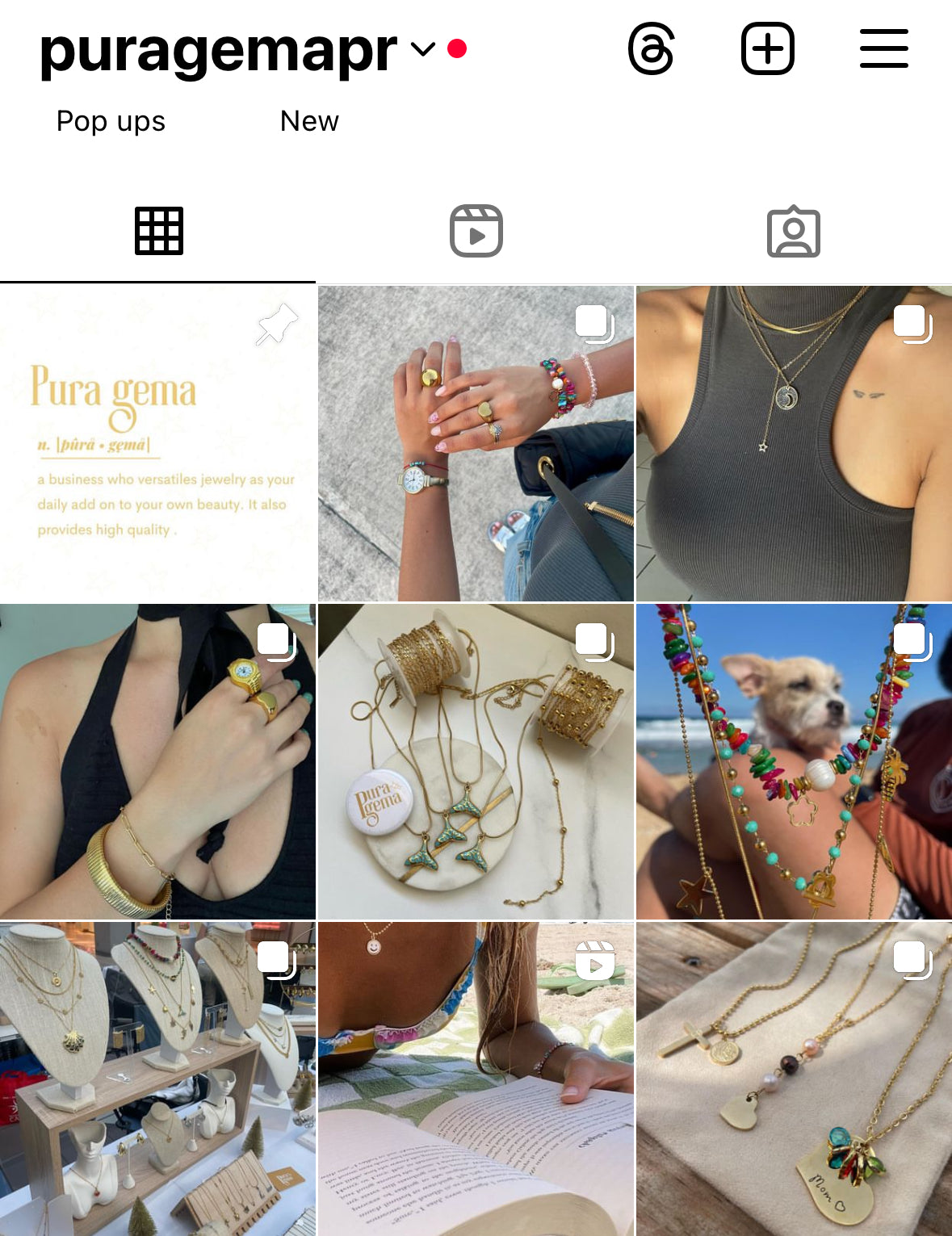952x1236 pixels.
Task: Open the gray tank top necklace post
Action: 794,443
